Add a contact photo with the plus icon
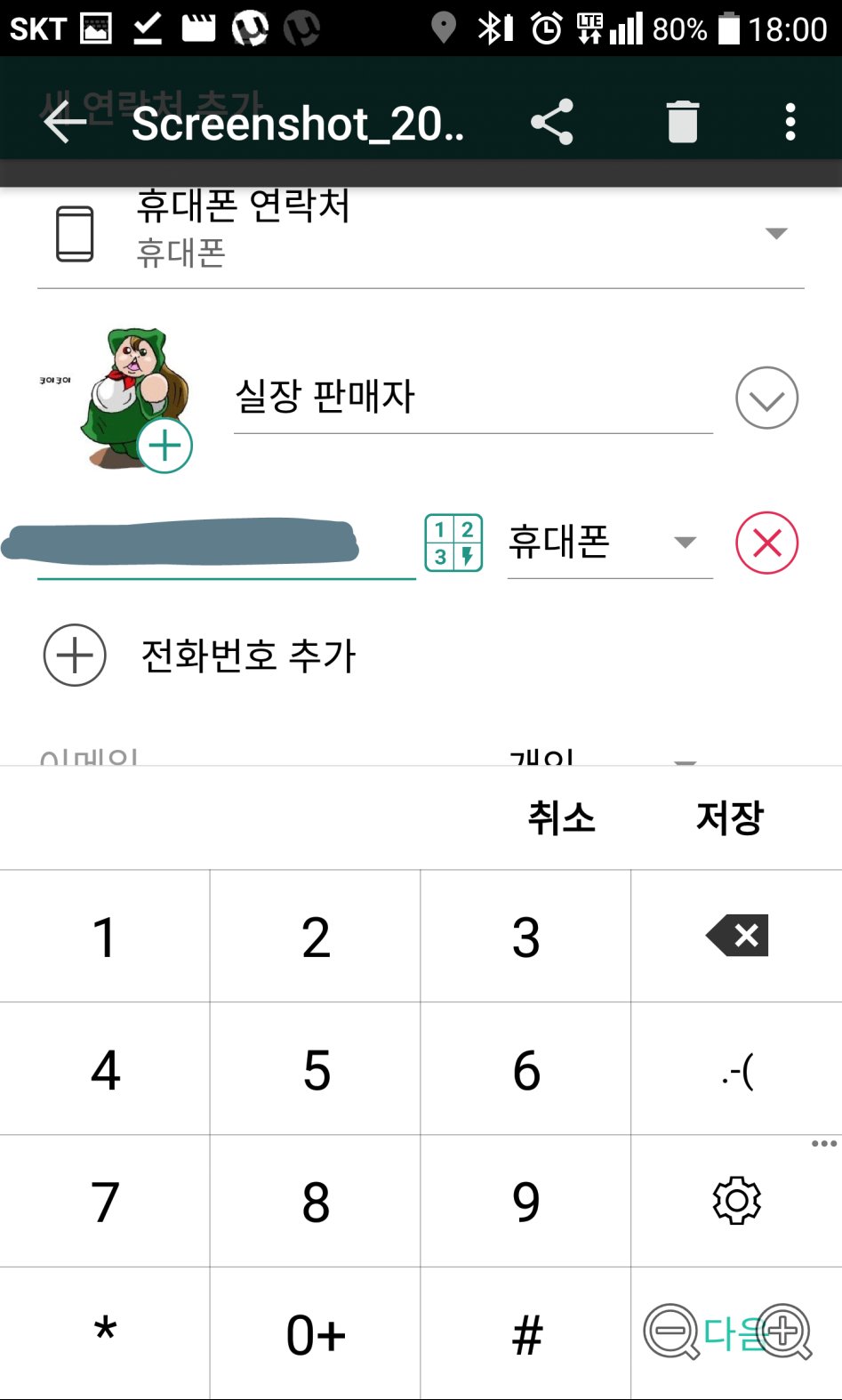 pos(164,444)
